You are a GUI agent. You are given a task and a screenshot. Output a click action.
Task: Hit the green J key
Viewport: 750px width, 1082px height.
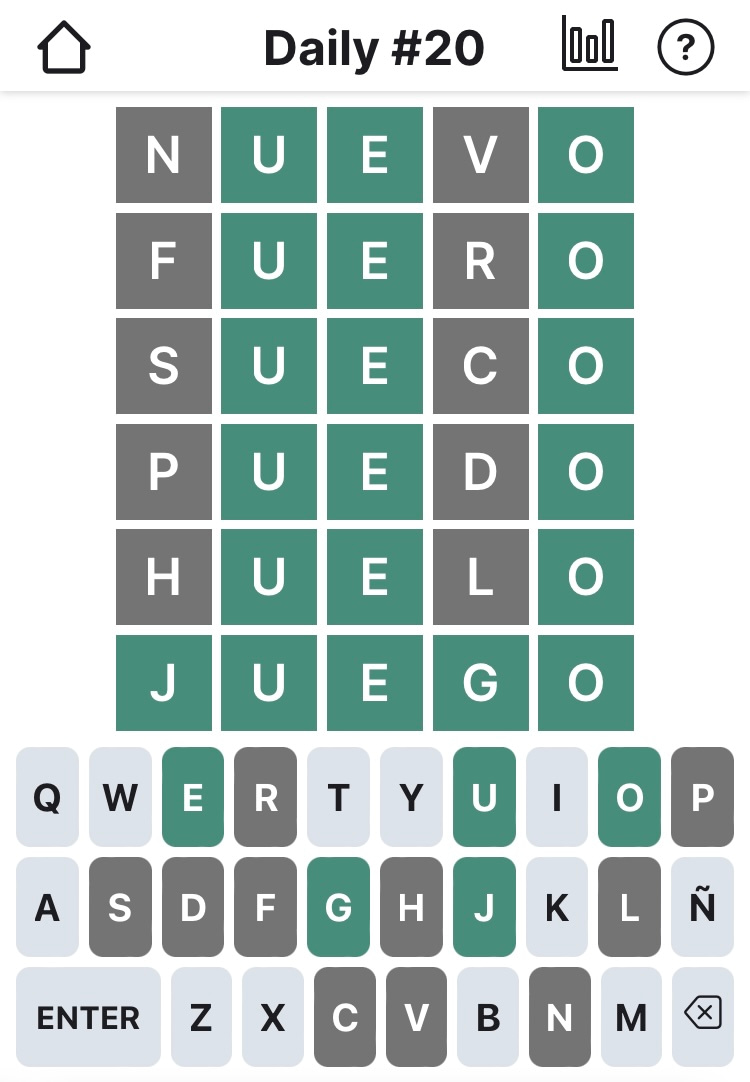(484, 907)
